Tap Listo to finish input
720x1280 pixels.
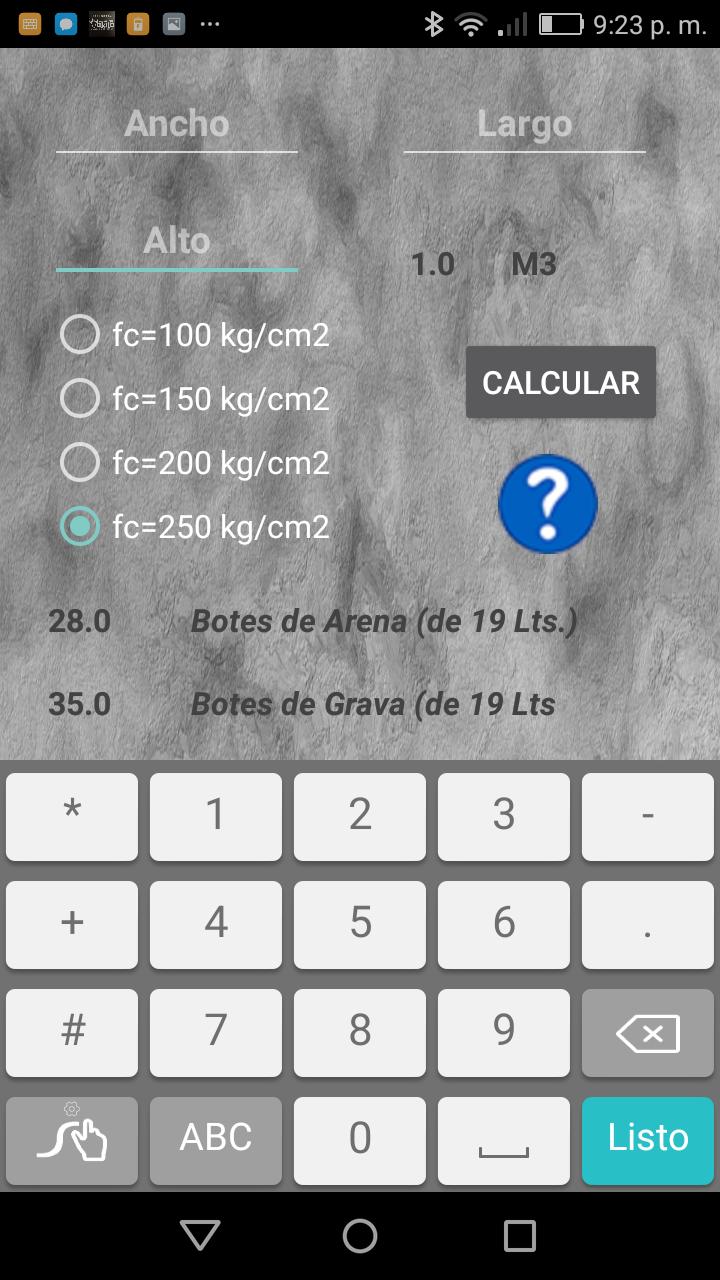(648, 1138)
